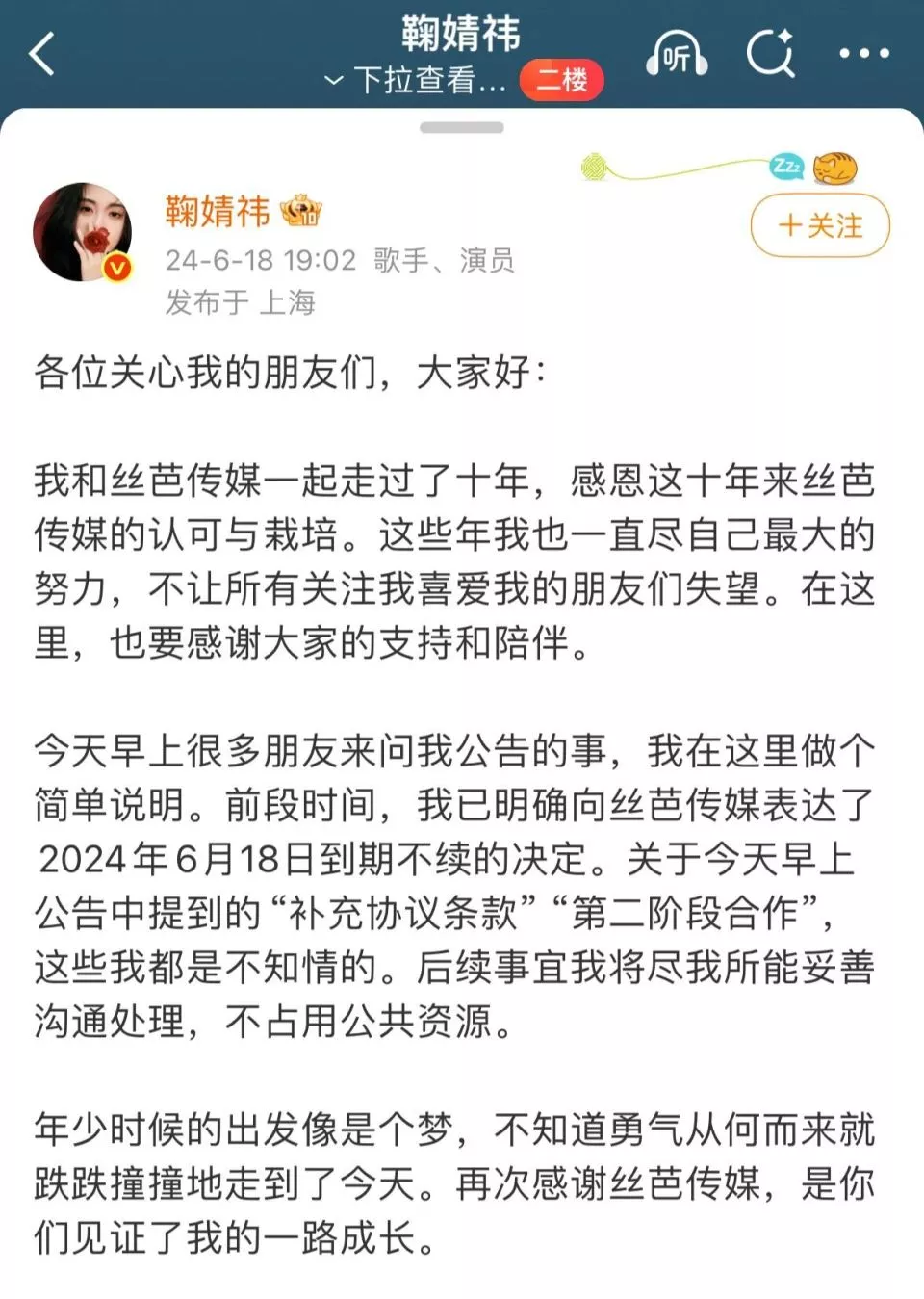Image resolution: width=924 pixels, height=1299 pixels.
Task: Tap the crown membership badge beside the name
Action: (x=301, y=210)
